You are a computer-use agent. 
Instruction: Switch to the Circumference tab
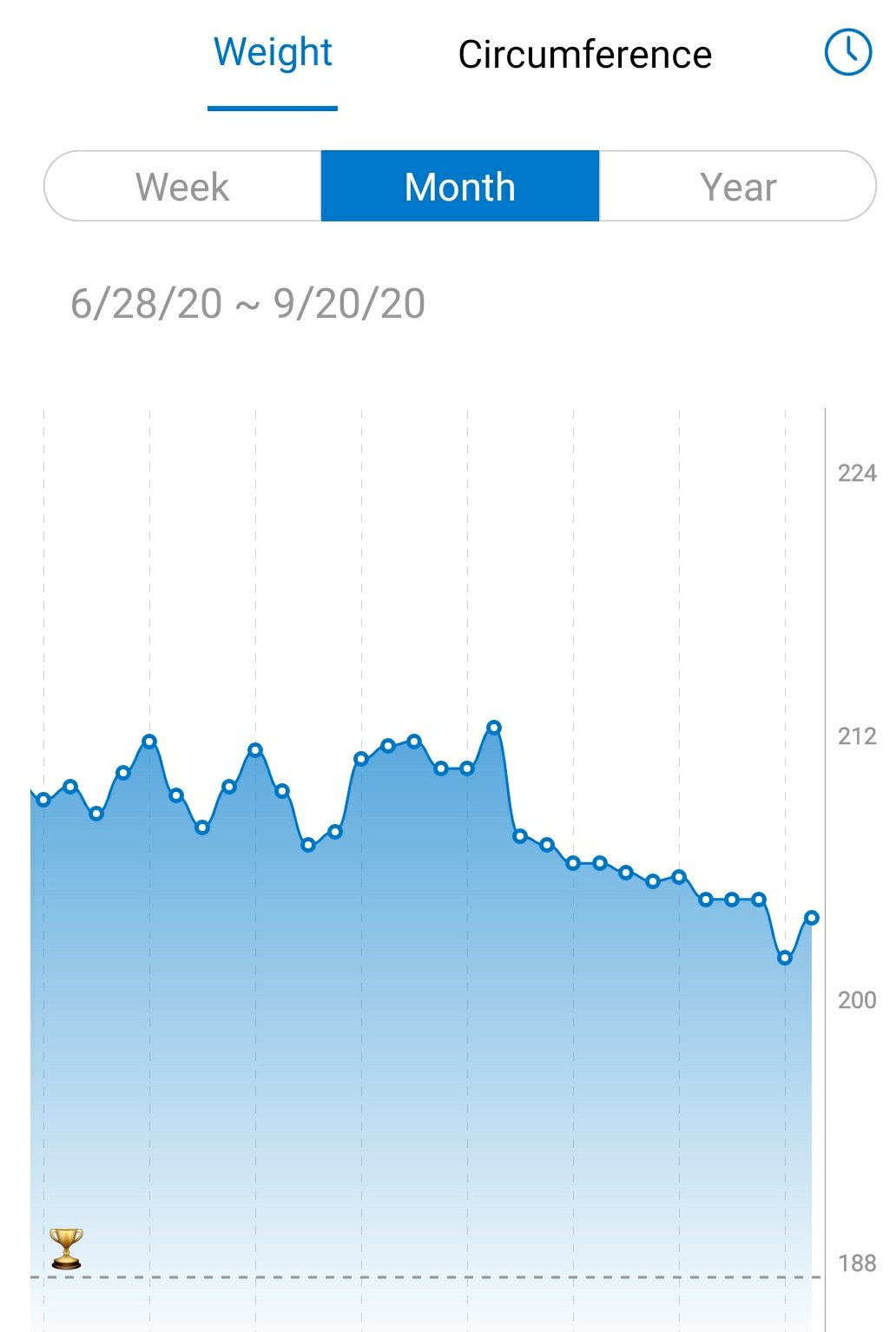584,55
